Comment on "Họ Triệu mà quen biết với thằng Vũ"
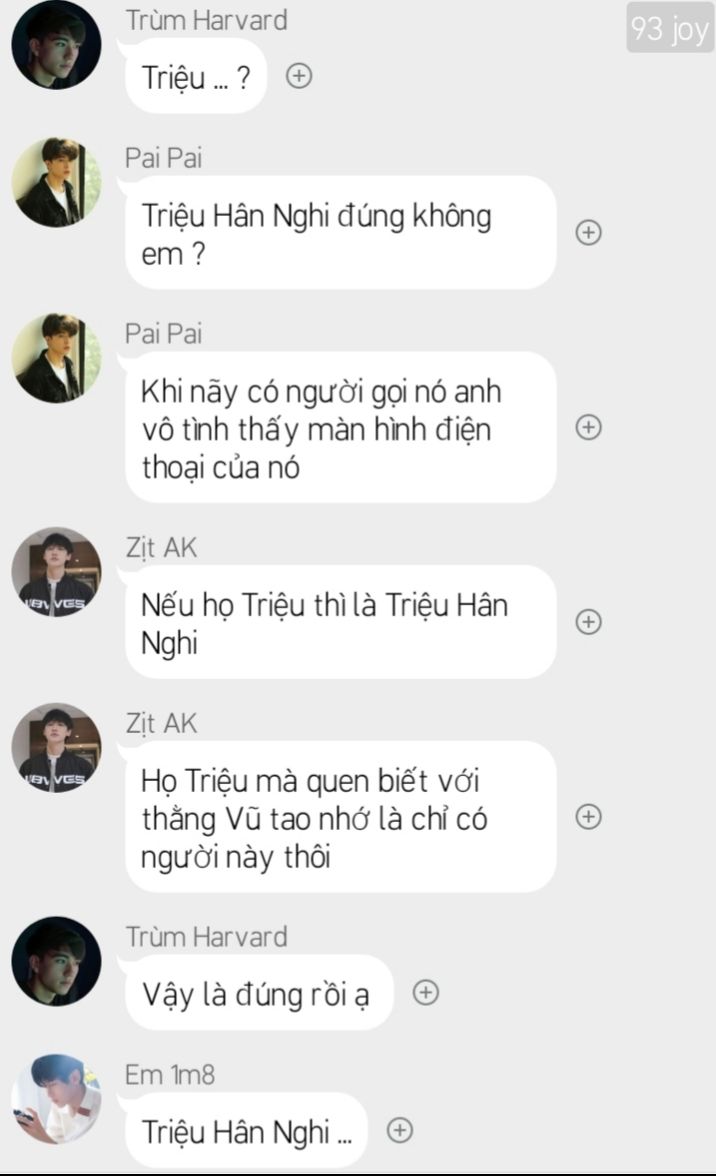 coord(589,817)
